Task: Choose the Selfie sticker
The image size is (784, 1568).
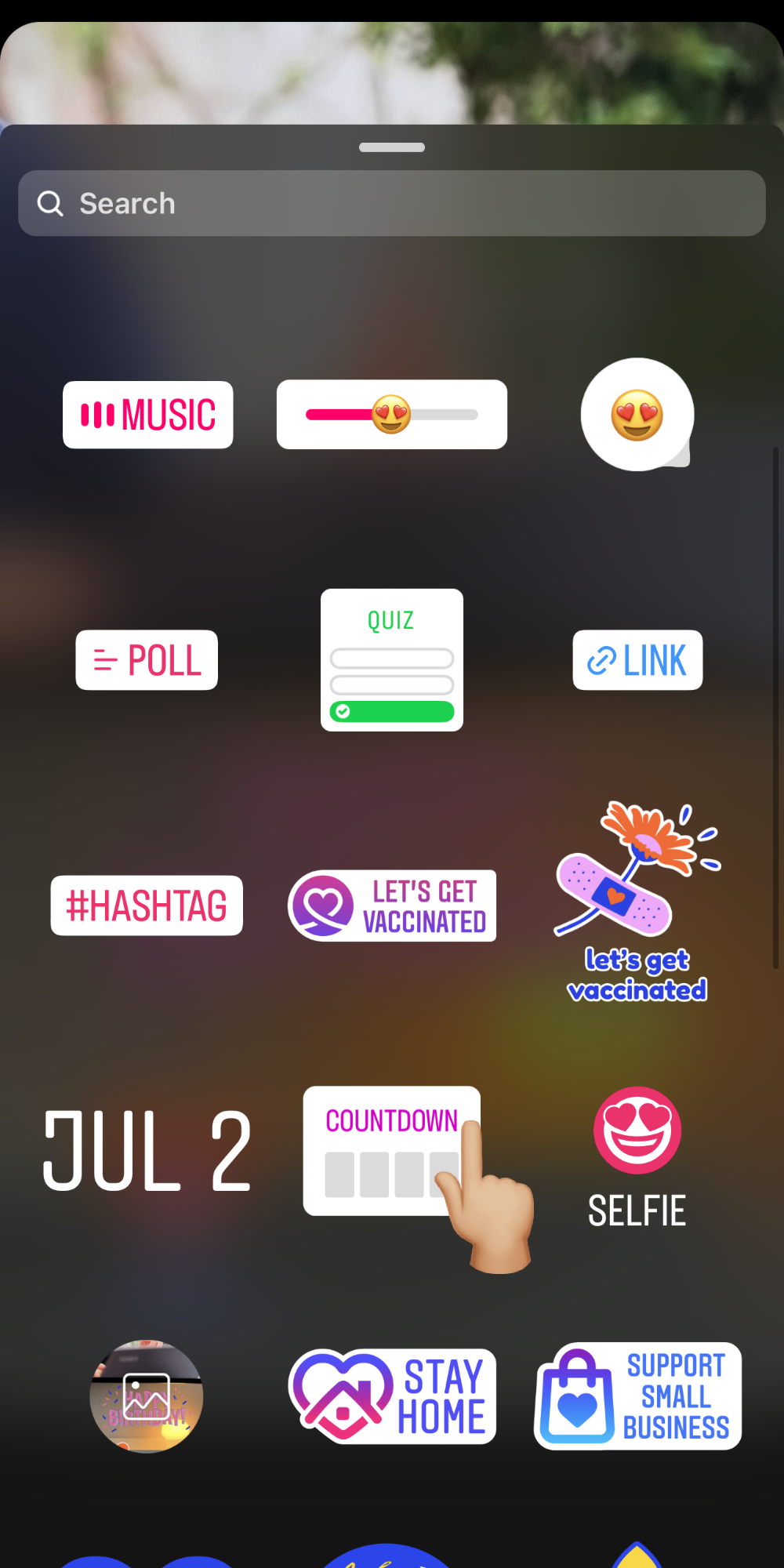Action: [637, 1156]
